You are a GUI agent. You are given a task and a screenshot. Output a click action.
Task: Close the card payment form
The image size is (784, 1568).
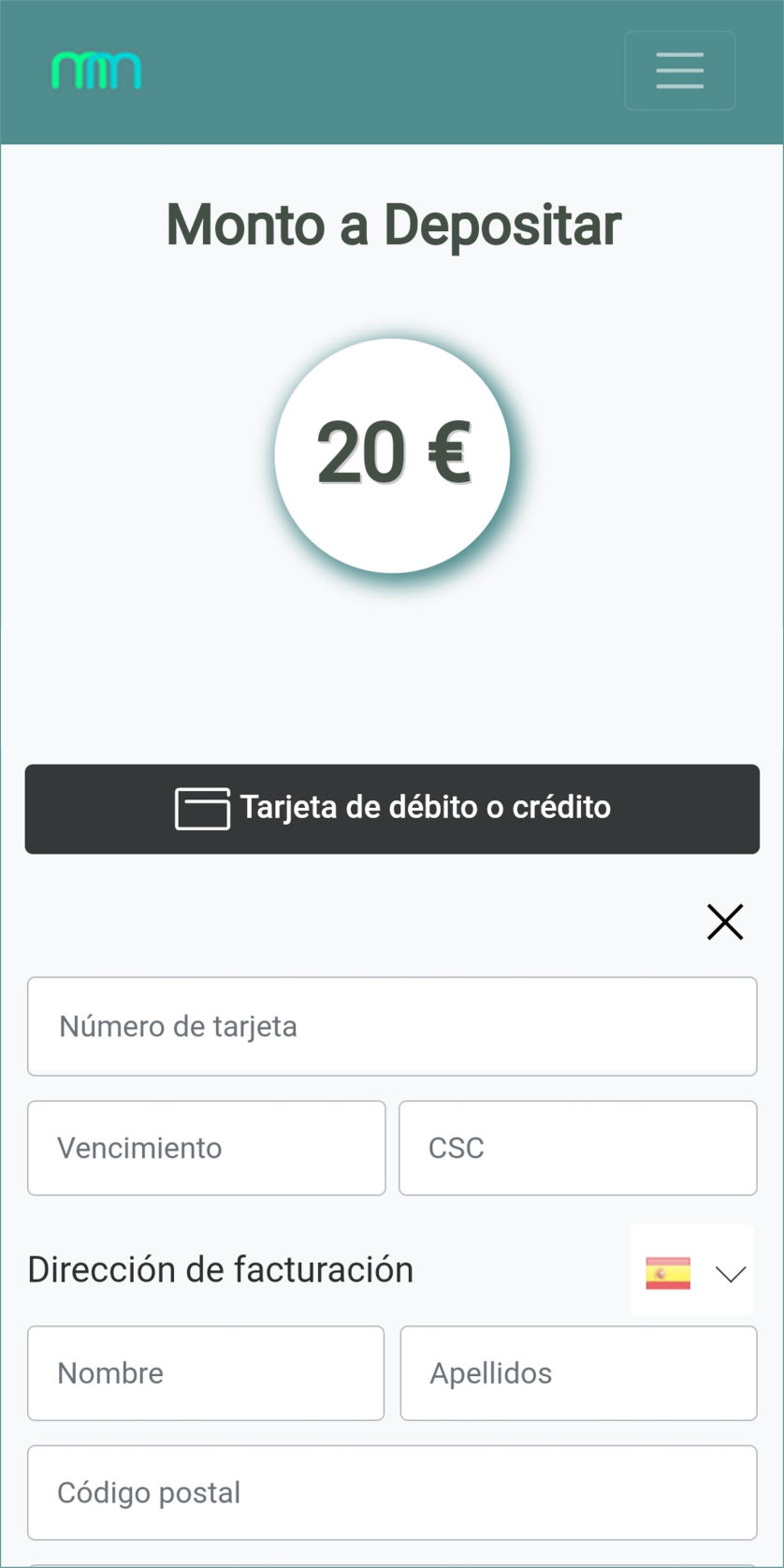(724, 922)
